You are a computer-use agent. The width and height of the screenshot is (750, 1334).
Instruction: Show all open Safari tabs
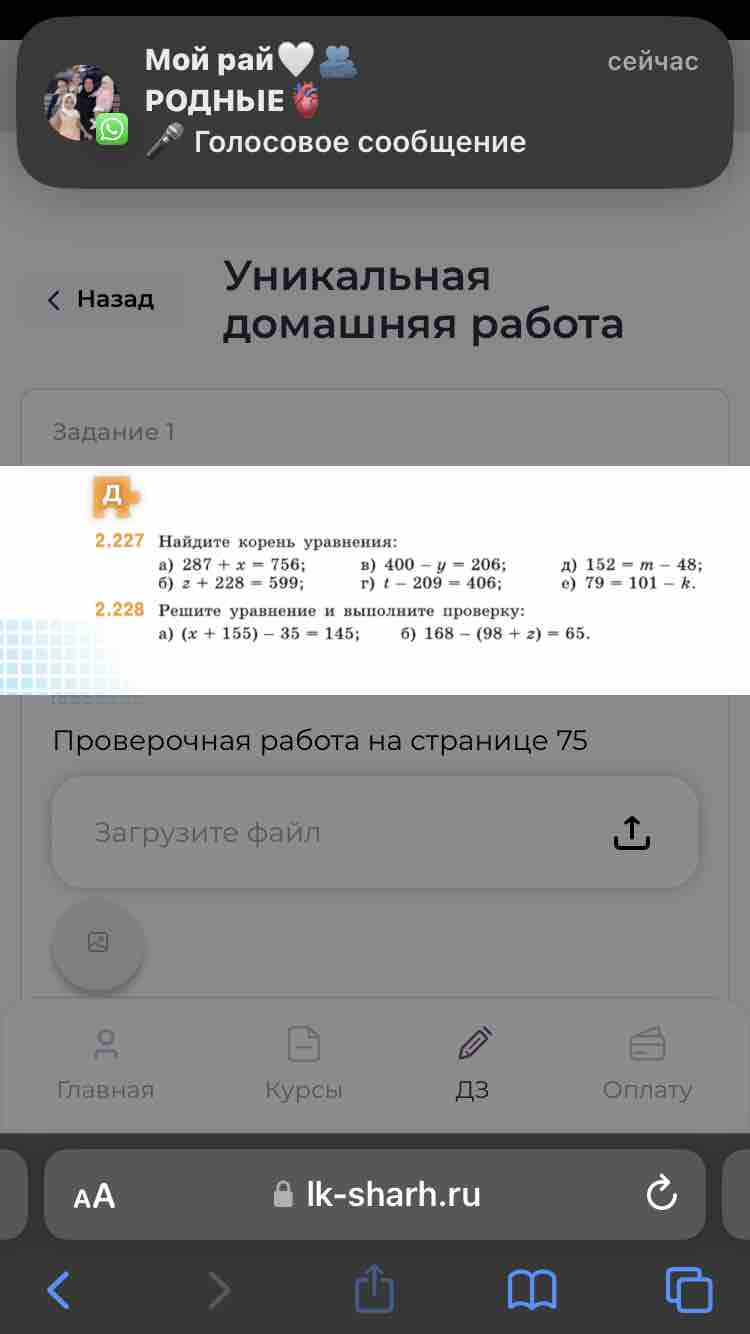(x=688, y=1289)
